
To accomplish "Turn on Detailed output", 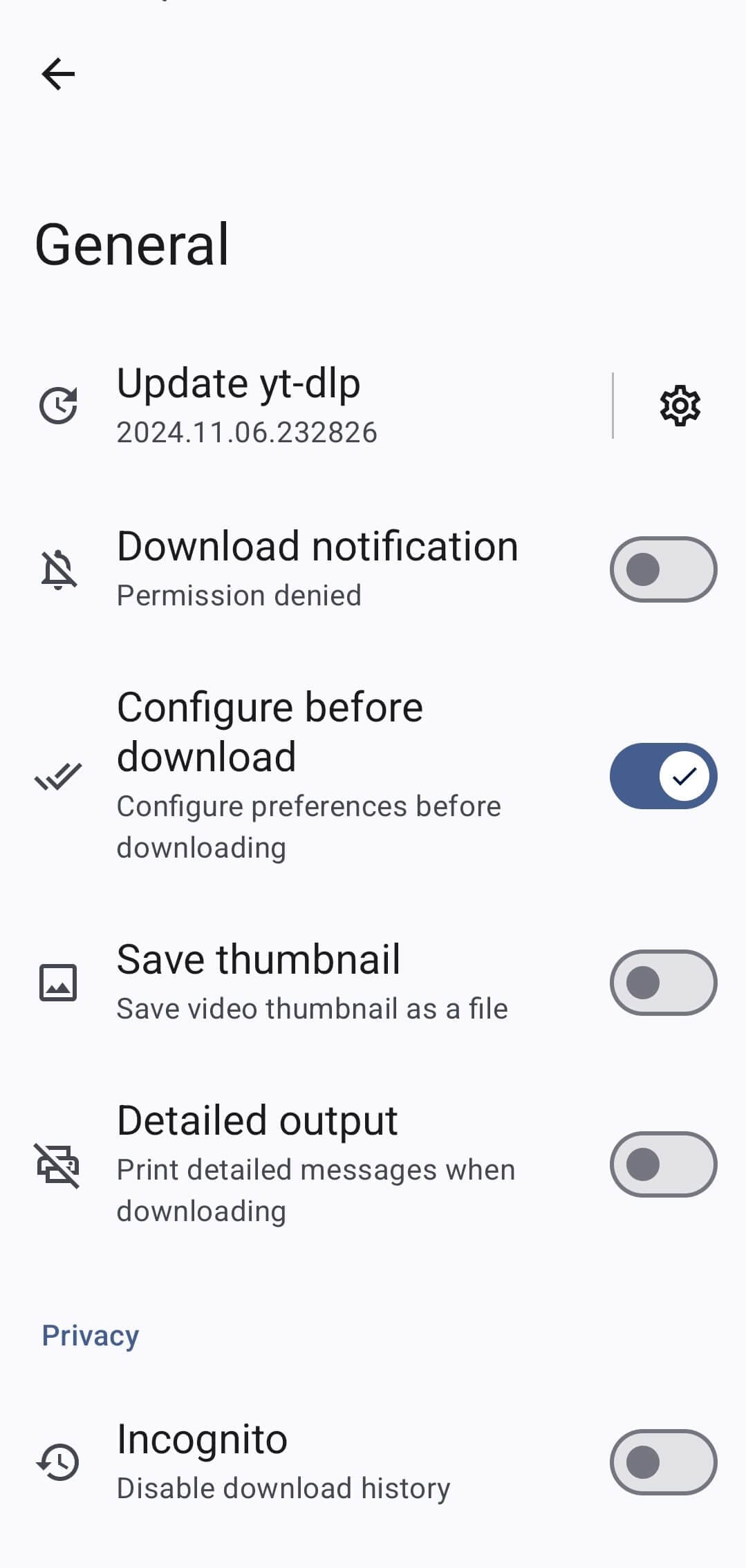I will [x=662, y=1164].
